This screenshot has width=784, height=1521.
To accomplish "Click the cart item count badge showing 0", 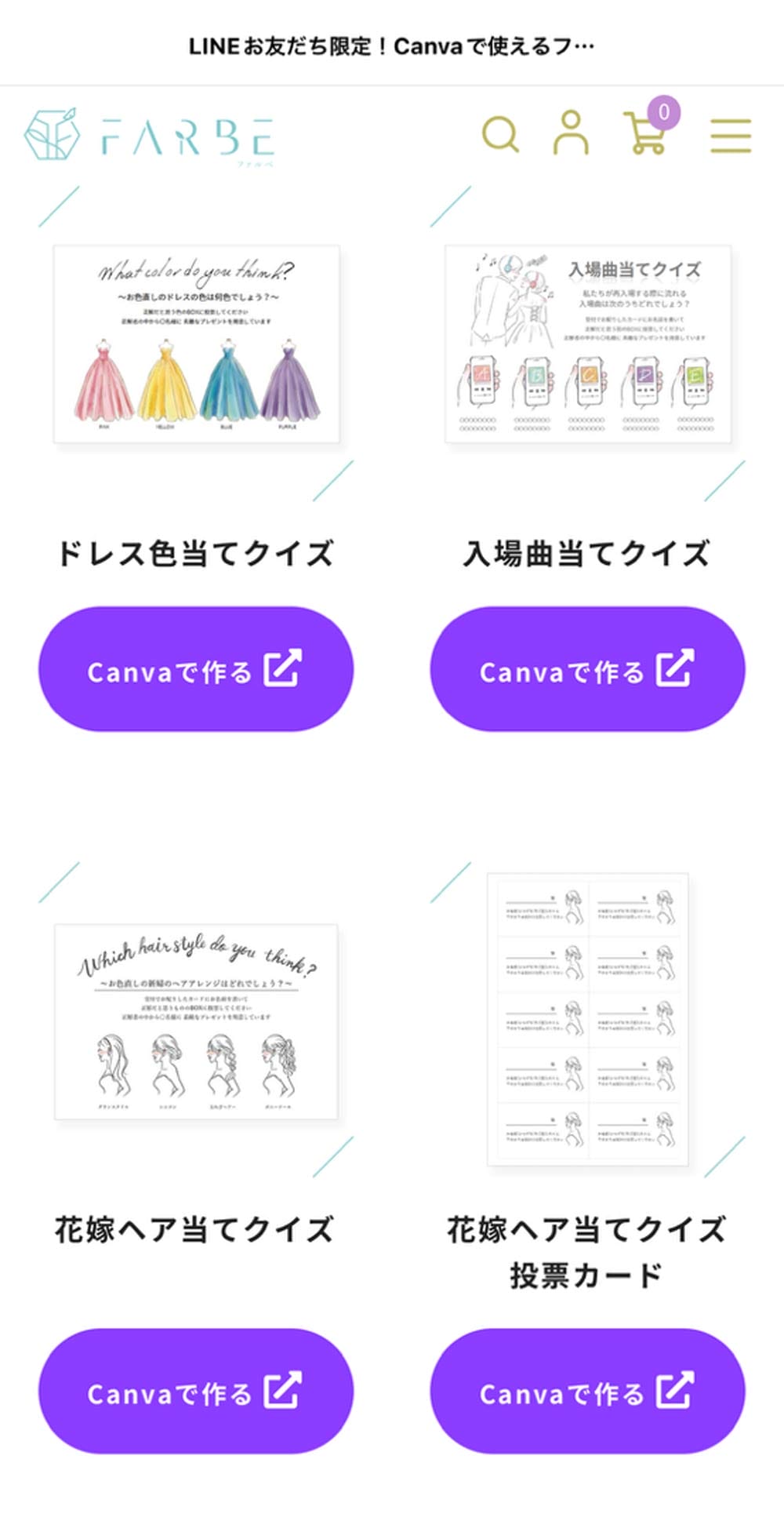I will pos(662,112).
